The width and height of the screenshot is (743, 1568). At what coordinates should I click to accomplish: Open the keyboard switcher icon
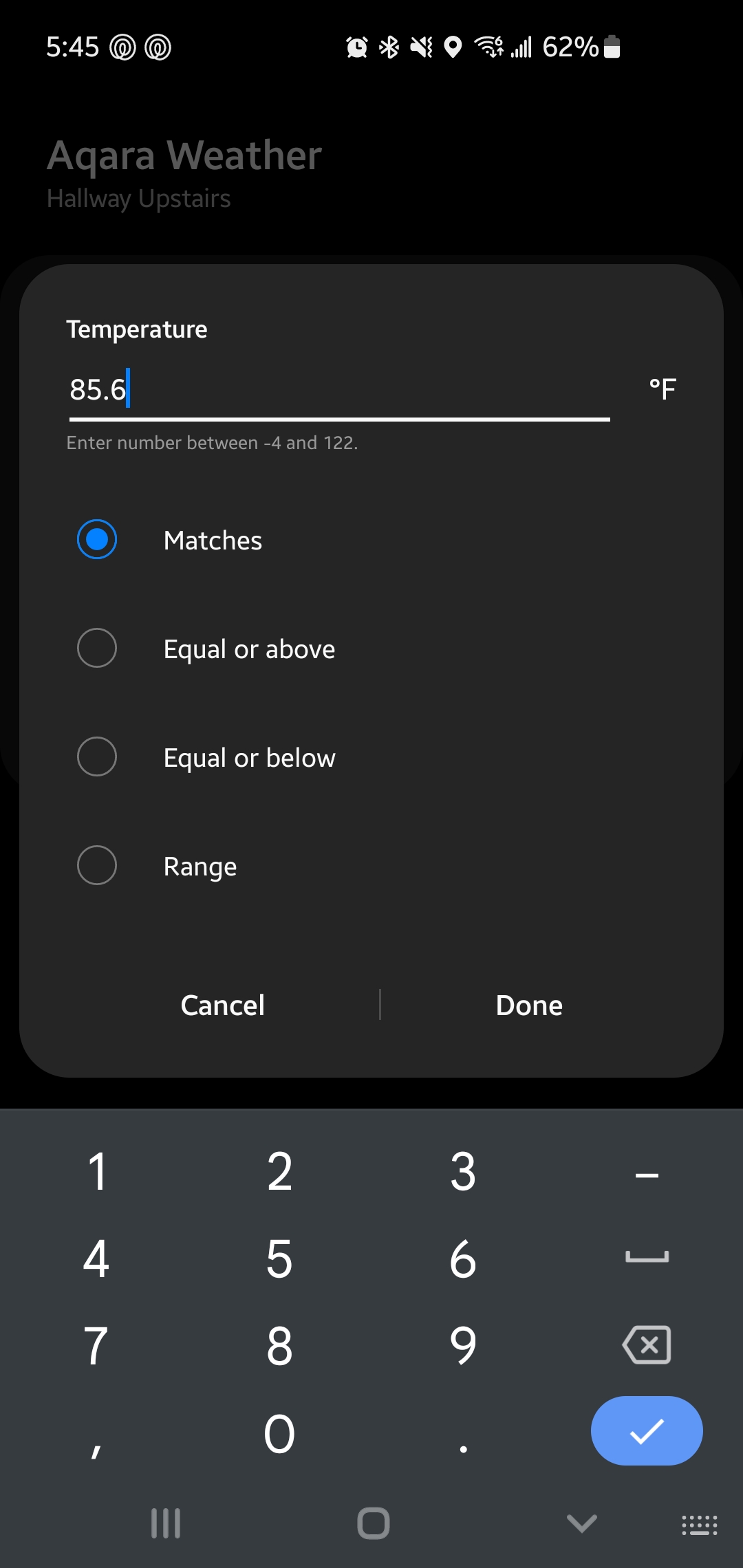(x=699, y=1525)
